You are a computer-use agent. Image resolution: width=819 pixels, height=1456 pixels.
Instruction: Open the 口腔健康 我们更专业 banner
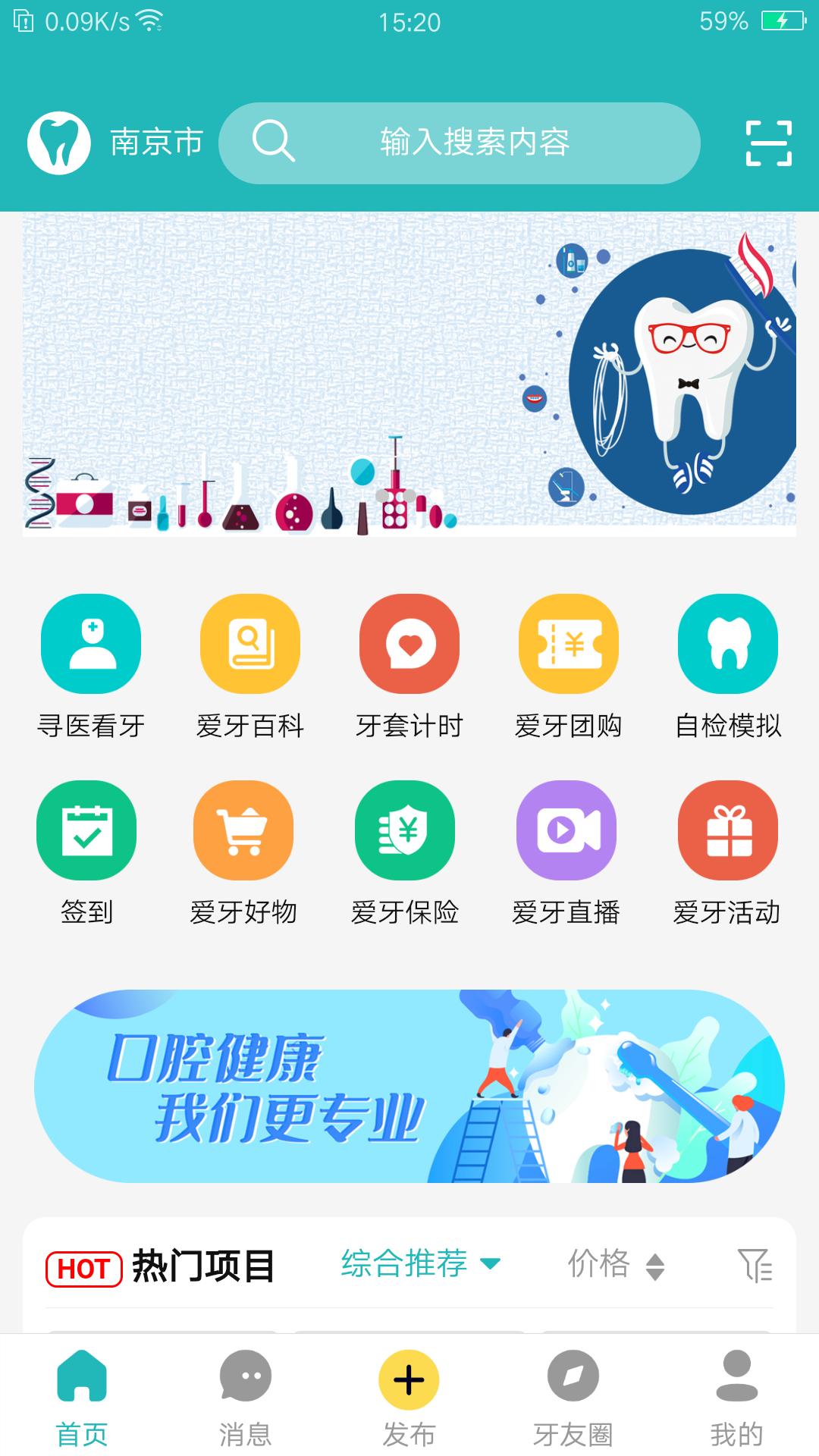coord(409,1086)
